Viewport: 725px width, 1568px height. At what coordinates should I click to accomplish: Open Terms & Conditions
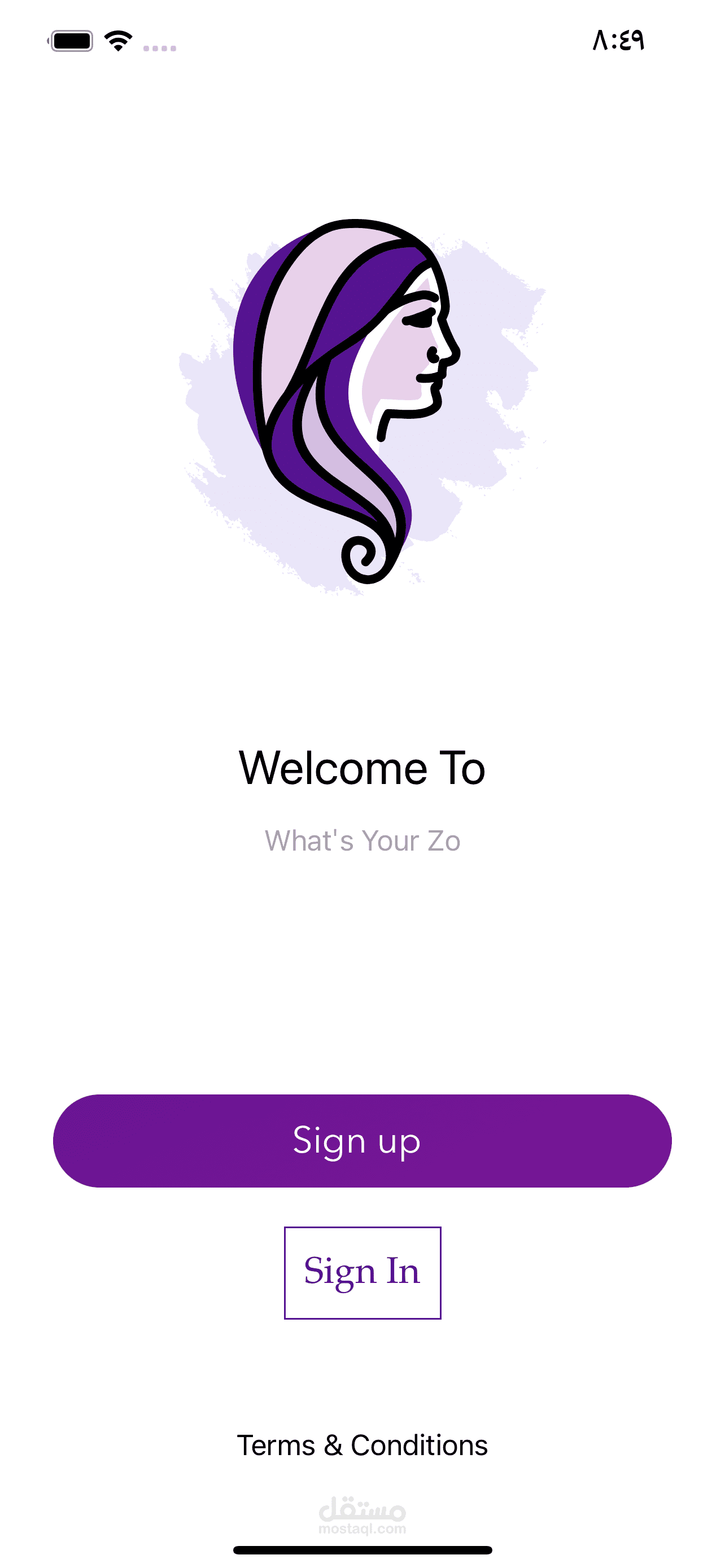click(x=362, y=1445)
